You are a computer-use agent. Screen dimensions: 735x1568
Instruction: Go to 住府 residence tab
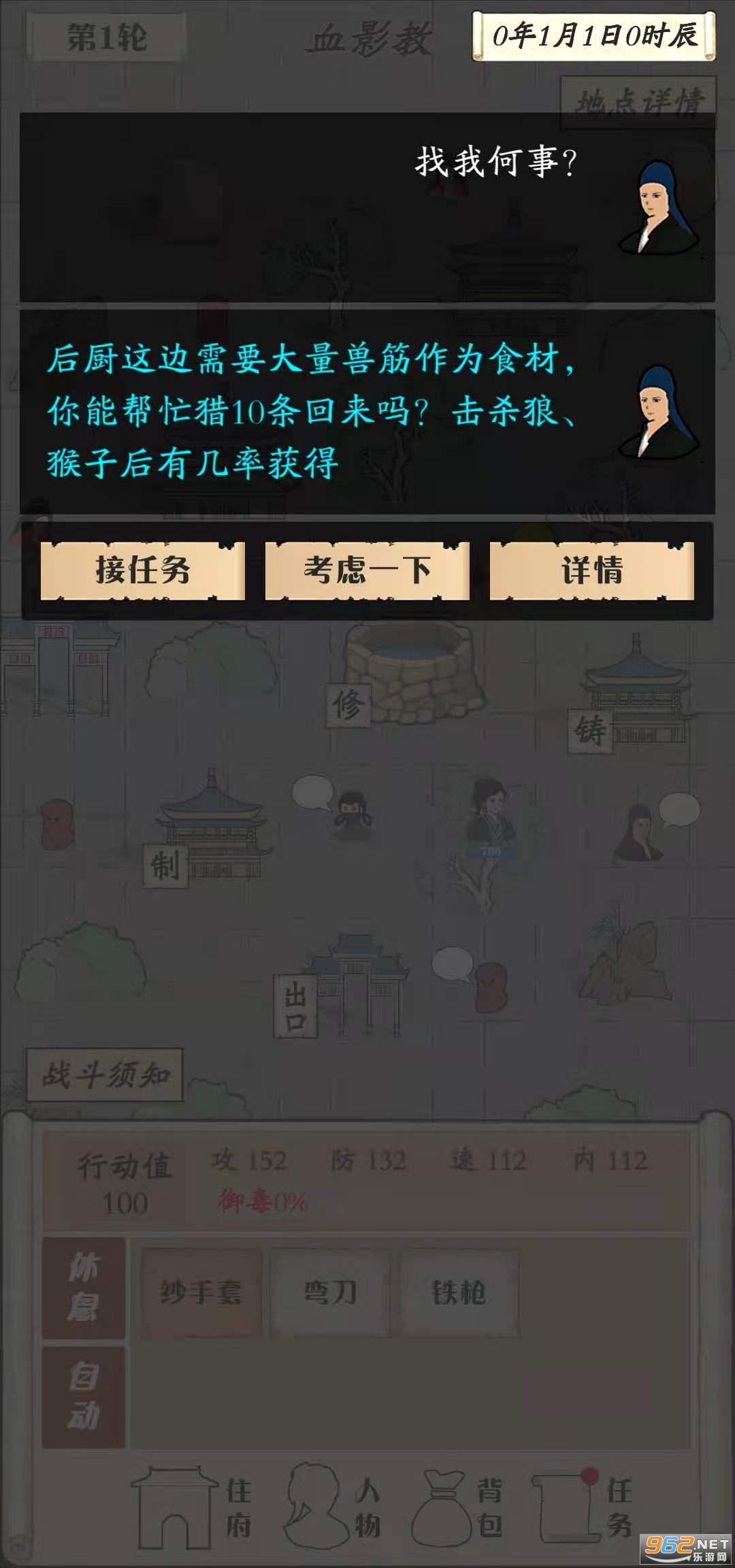click(192, 1507)
